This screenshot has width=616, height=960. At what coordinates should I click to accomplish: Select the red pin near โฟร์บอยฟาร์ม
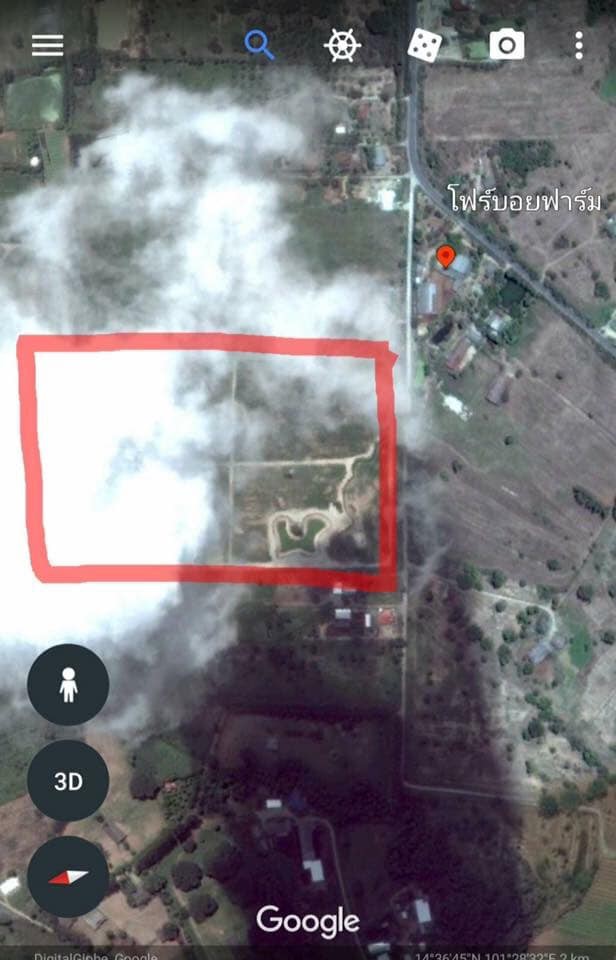pos(446,256)
